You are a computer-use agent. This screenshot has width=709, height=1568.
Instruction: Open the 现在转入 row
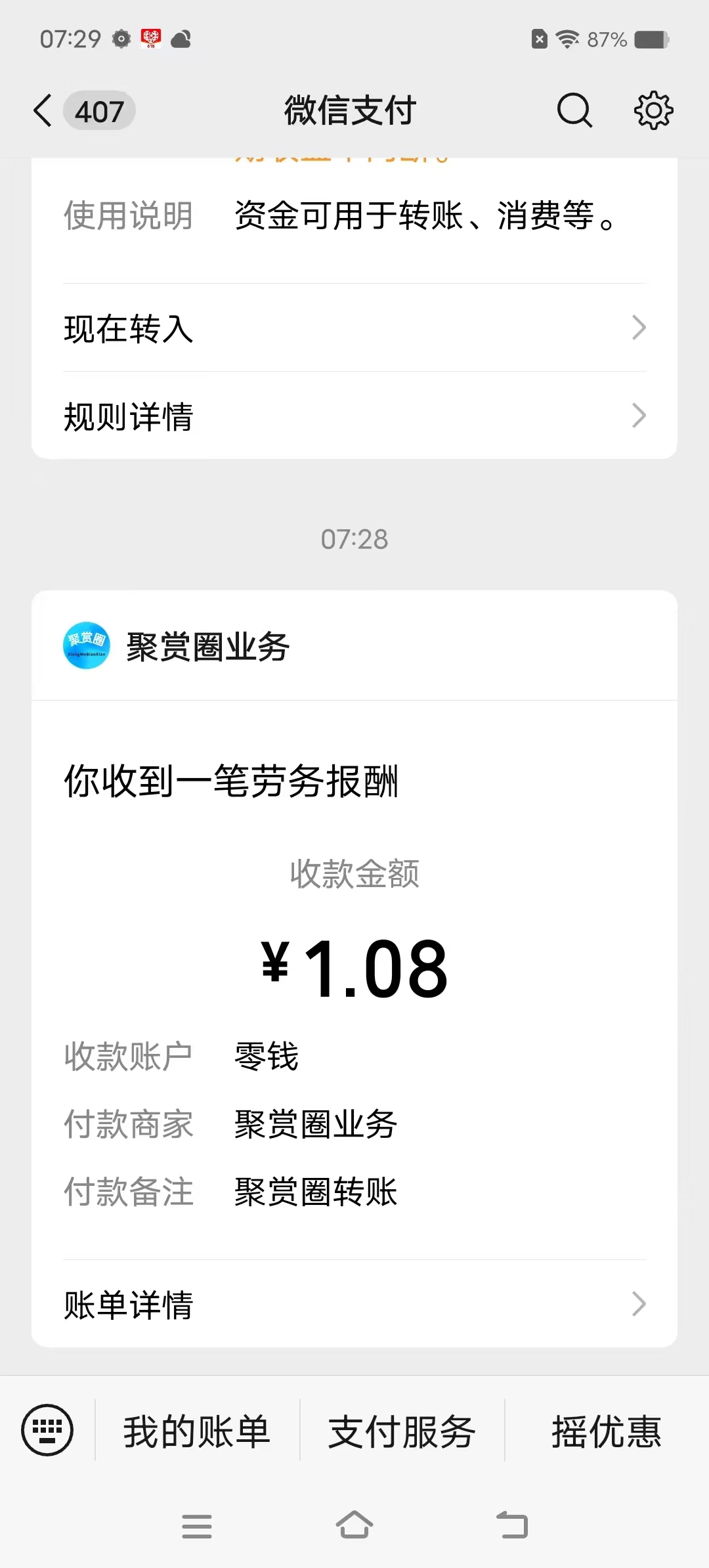tap(354, 328)
